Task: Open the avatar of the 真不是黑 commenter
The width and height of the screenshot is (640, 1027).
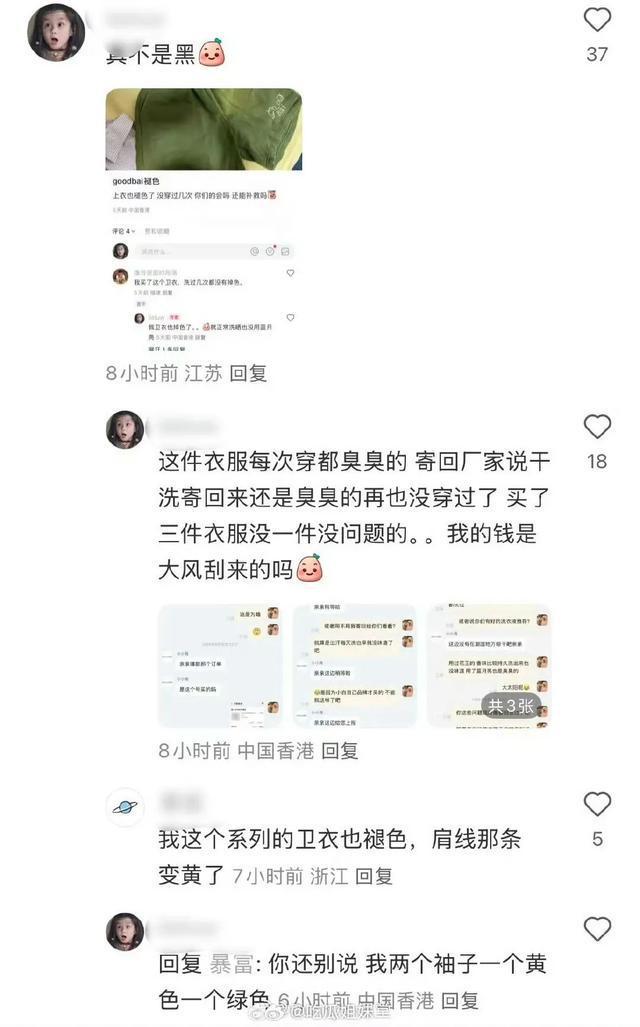Action: (x=56, y=32)
